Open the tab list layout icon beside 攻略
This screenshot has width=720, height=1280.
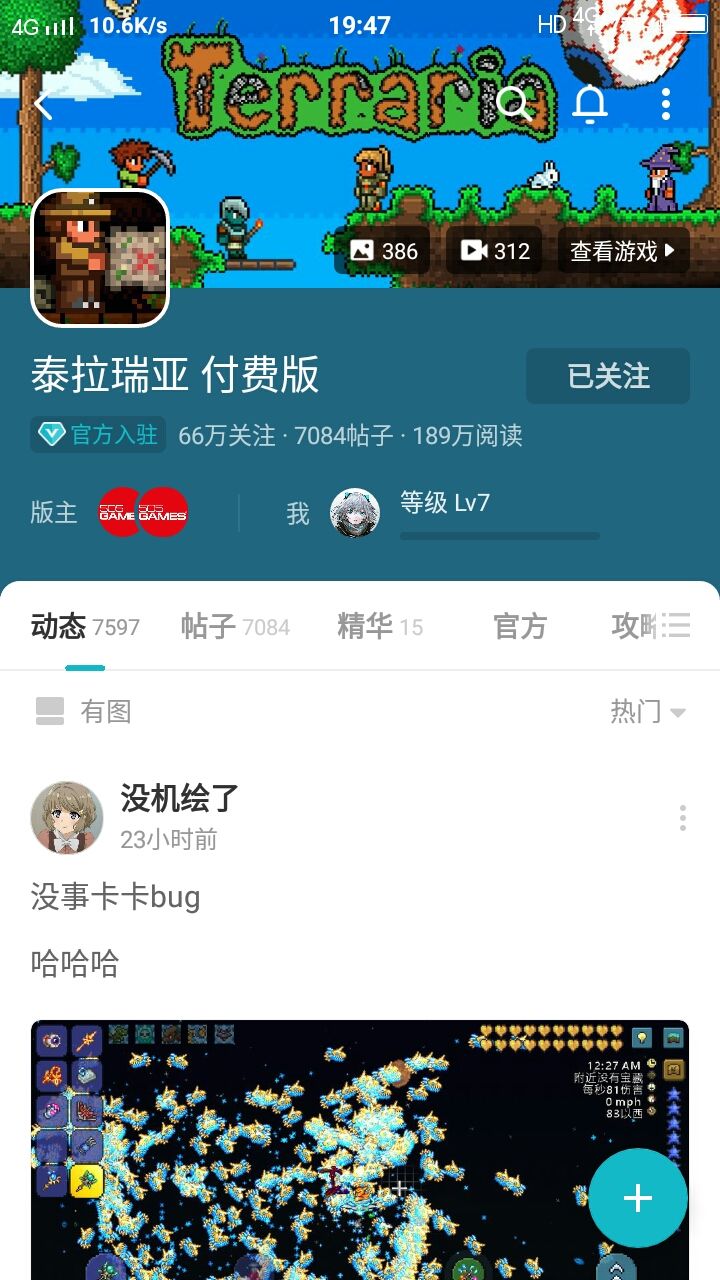[x=676, y=626]
